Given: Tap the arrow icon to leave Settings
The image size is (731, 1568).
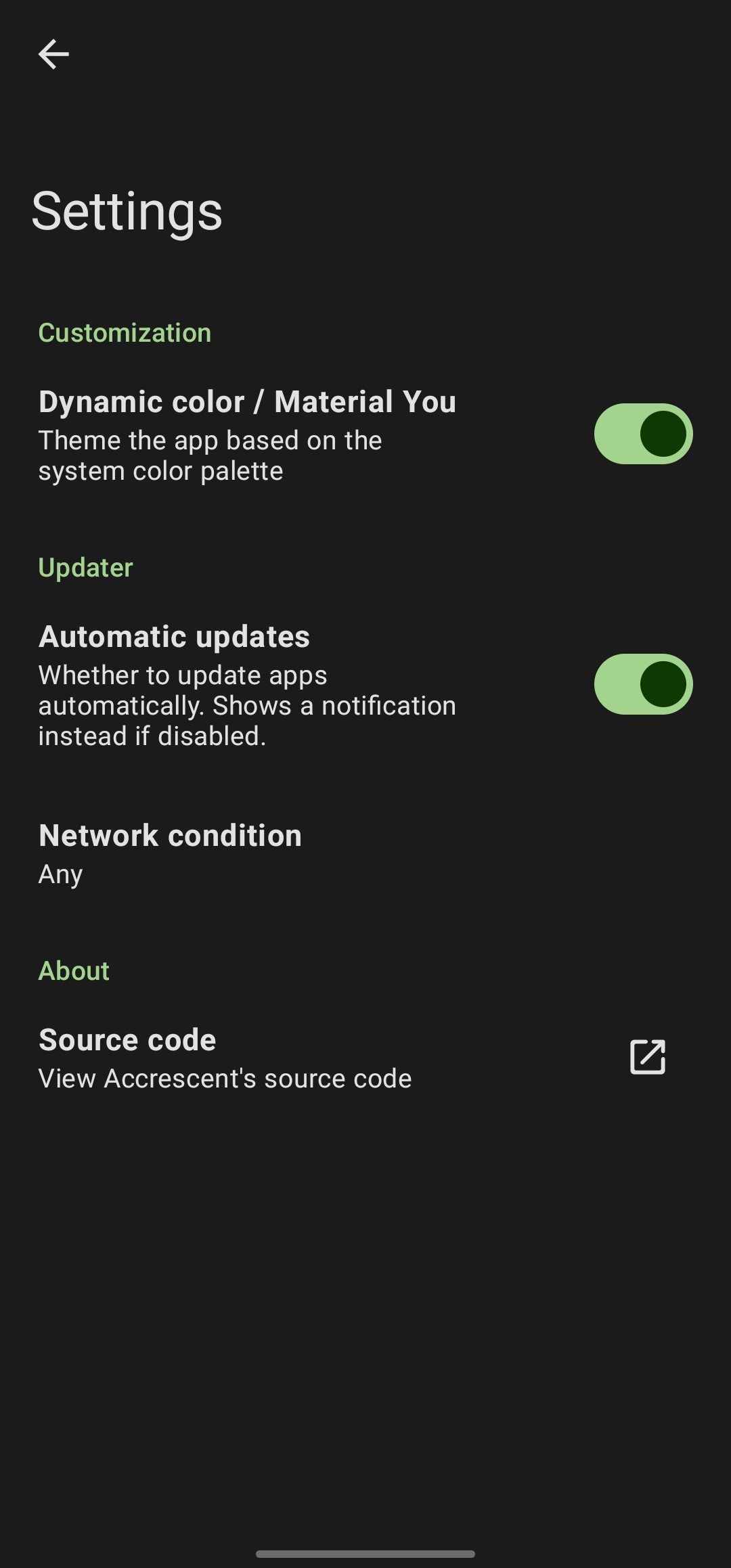Looking at the screenshot, I should click(x=53, y=54).
